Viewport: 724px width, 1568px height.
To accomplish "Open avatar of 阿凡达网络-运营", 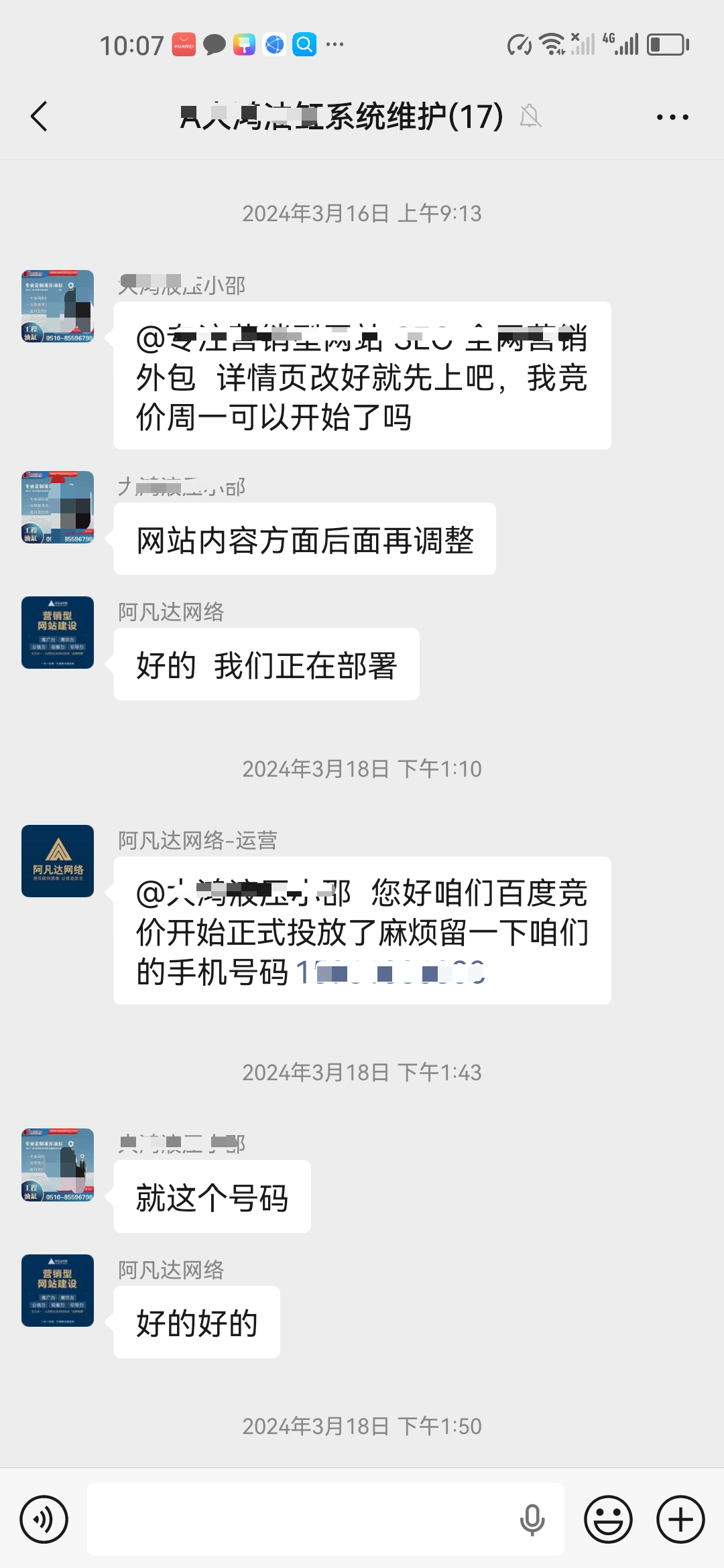I will coord(58,861).
